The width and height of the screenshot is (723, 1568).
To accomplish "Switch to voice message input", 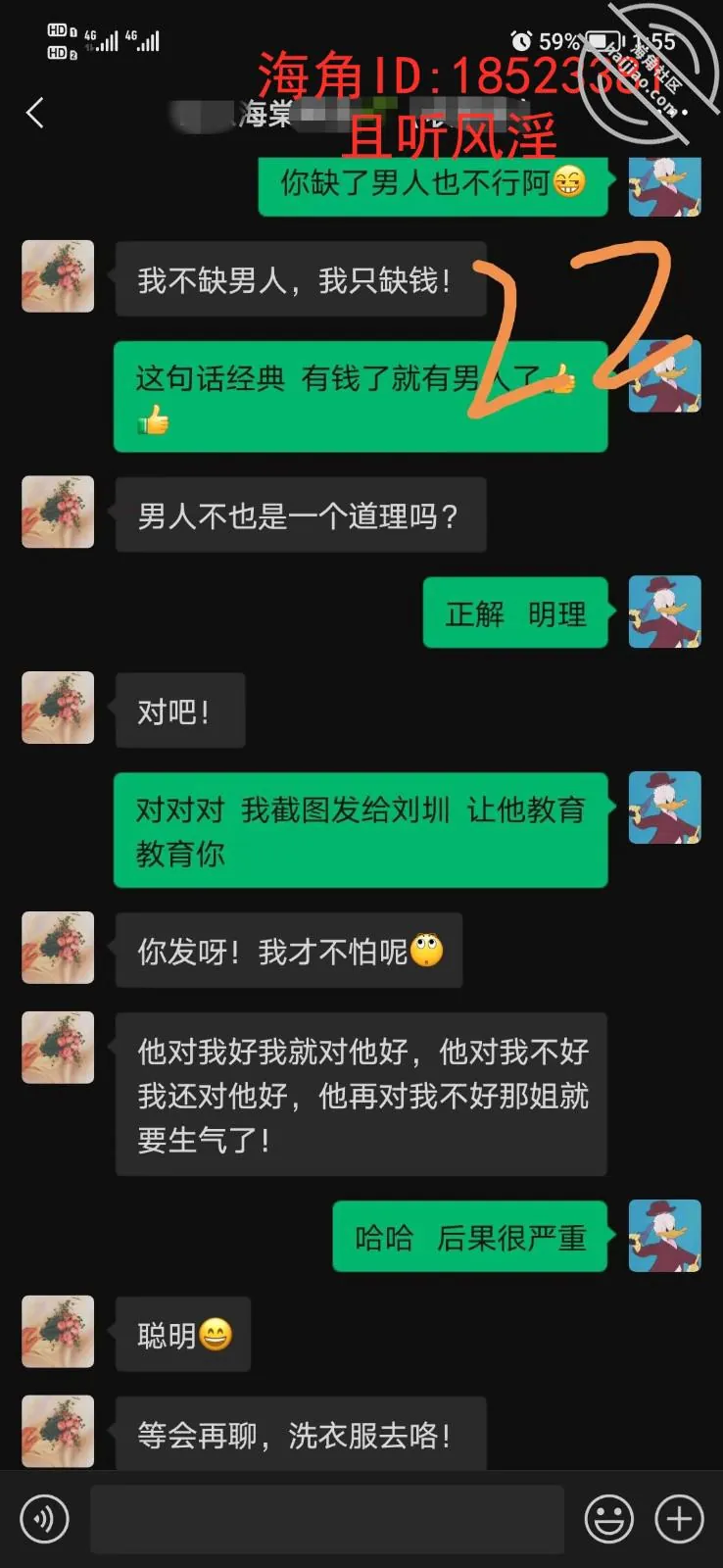I will [x=44, y=1519].
